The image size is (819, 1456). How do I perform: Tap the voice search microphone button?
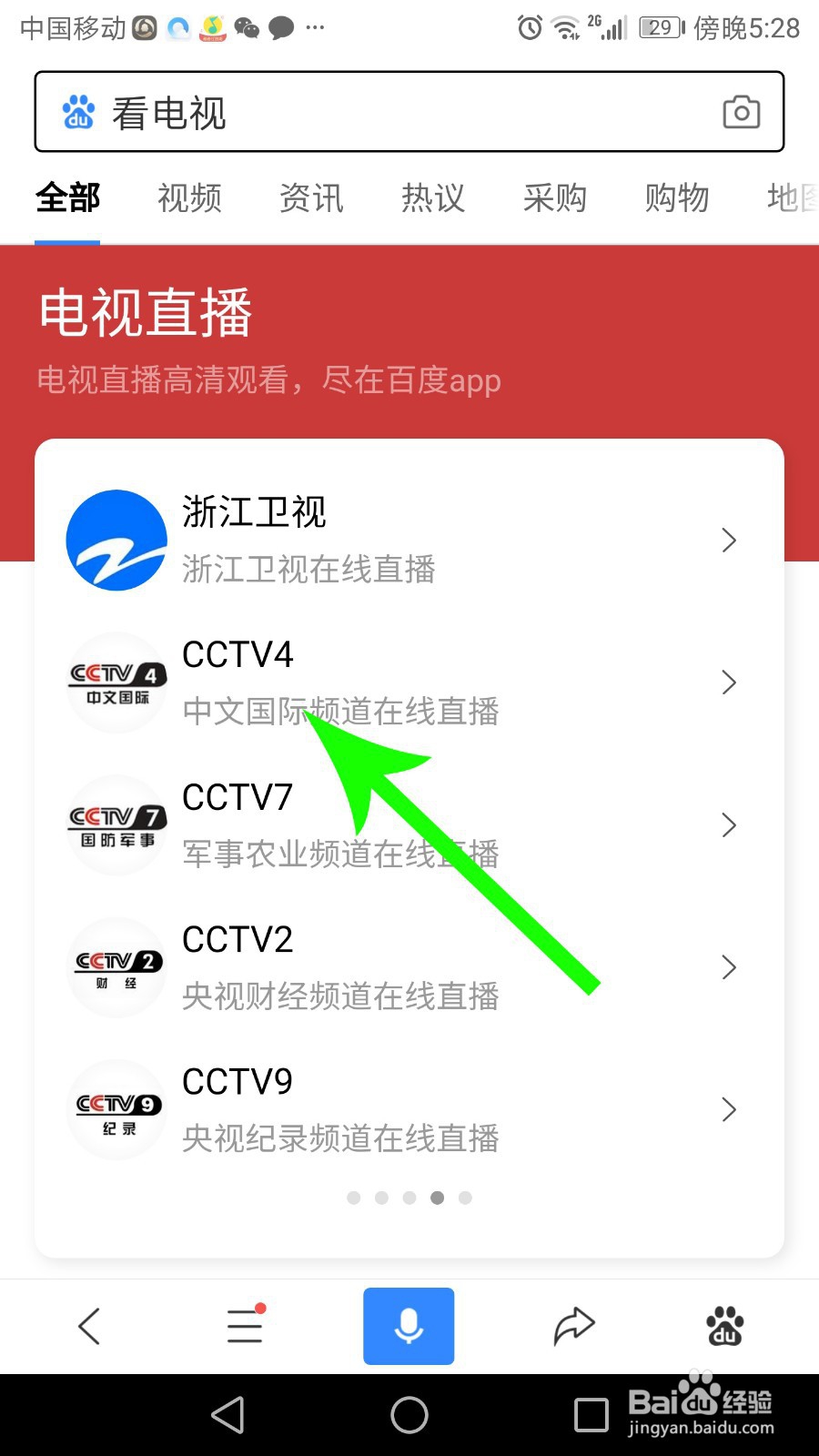[x=408, y=1326]
